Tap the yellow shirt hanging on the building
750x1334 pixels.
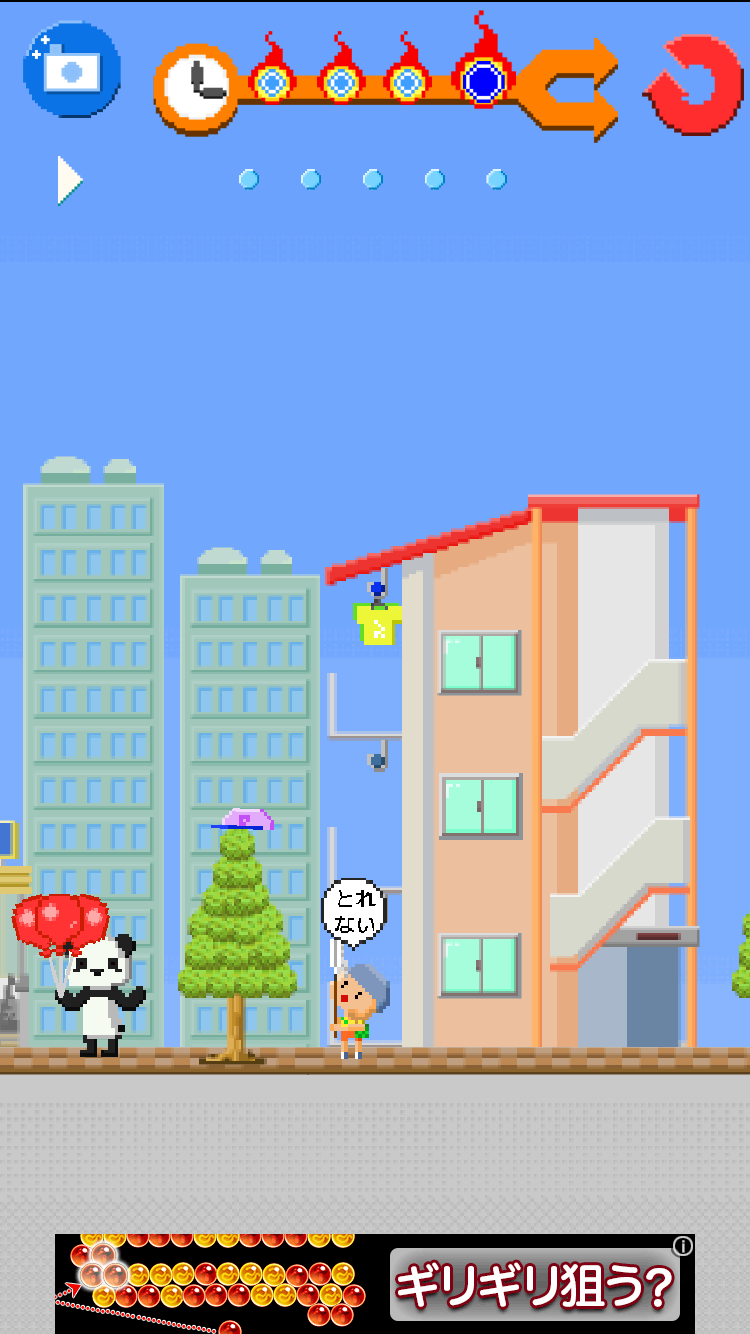pos(378,624)
